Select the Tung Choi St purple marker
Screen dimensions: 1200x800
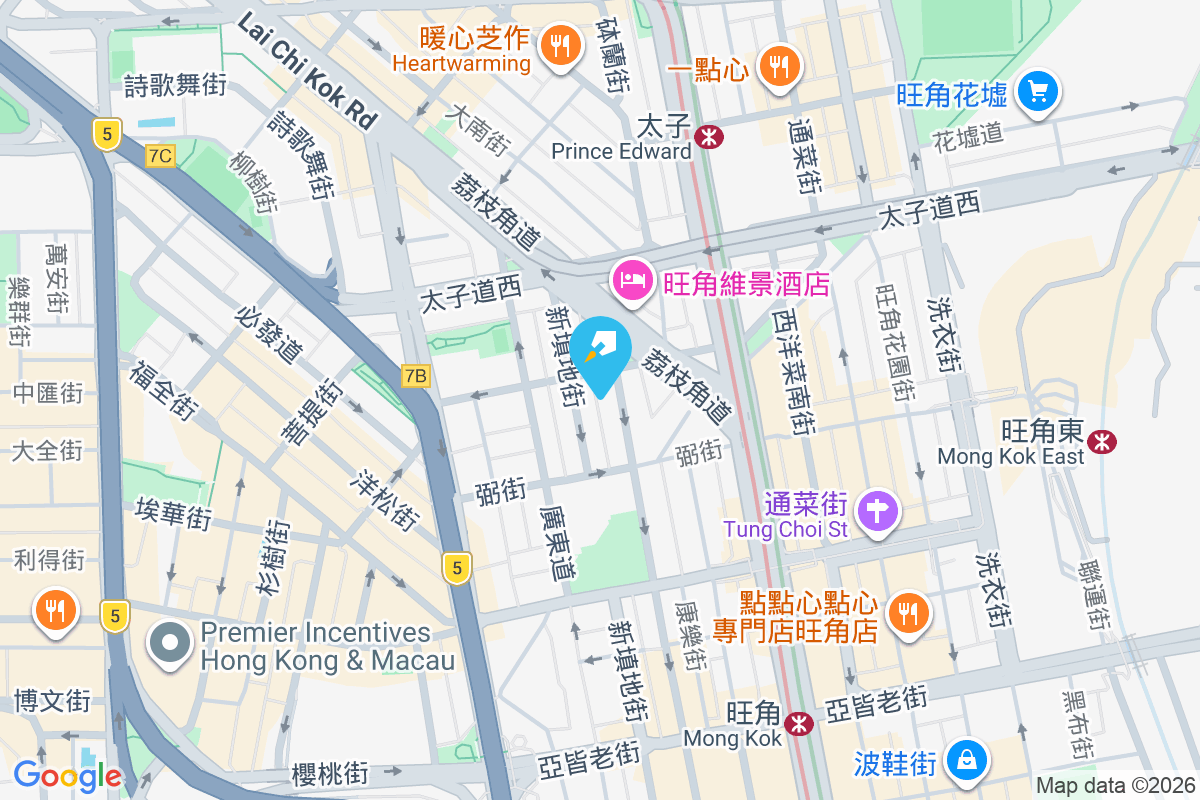[x=879, y=511]
